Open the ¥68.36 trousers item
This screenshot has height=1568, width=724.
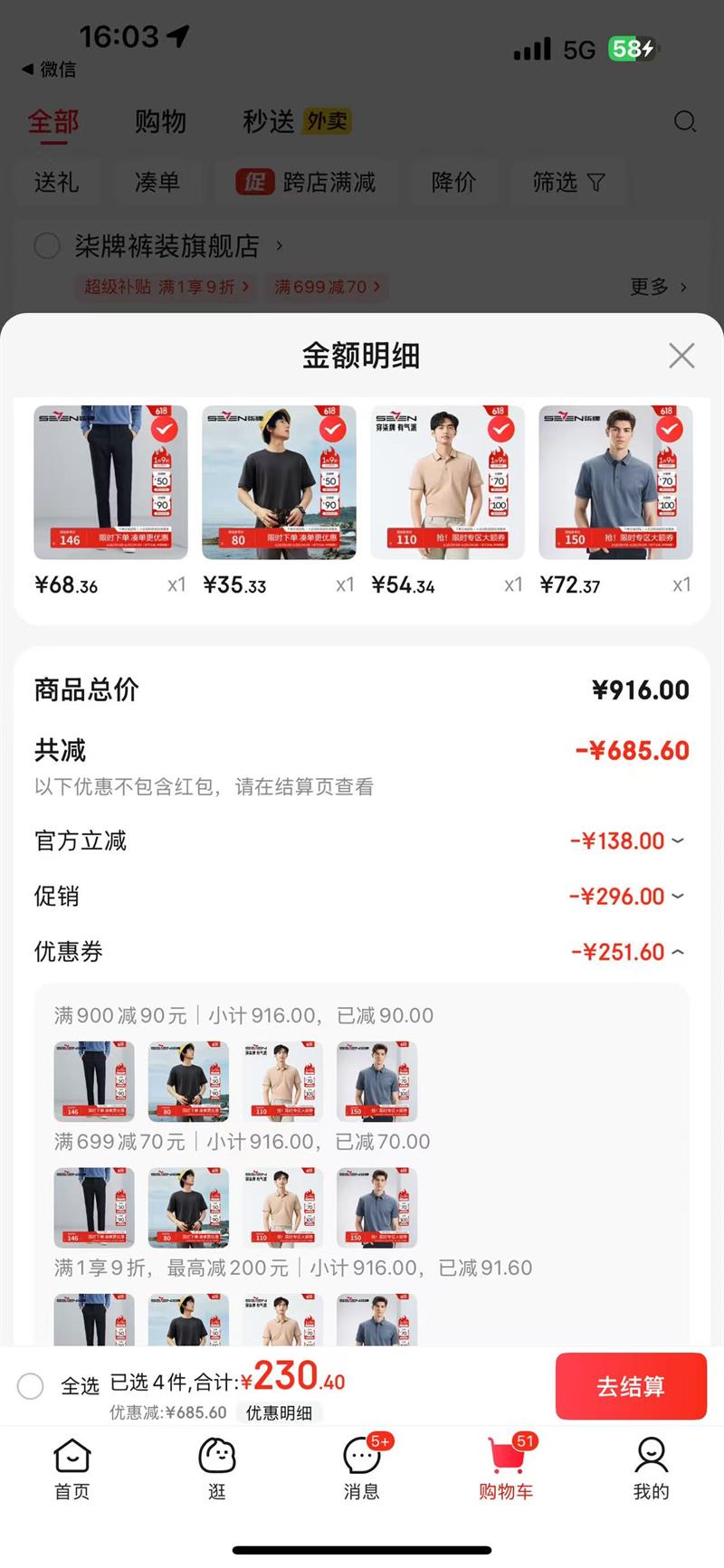click(x=110, y=482)
